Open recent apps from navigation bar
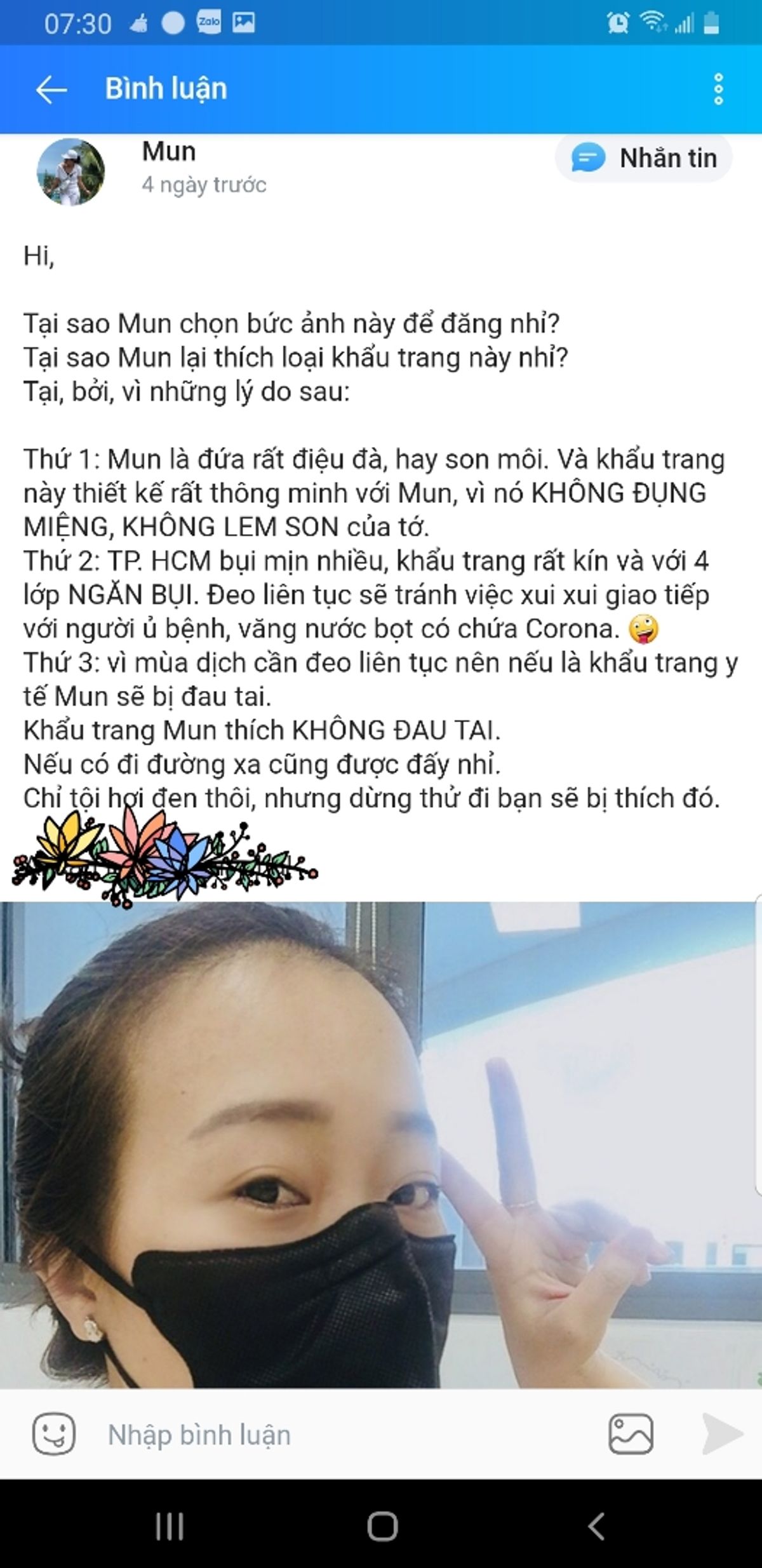Viewport: 762px width, 1568px height. coord(170,1526)
